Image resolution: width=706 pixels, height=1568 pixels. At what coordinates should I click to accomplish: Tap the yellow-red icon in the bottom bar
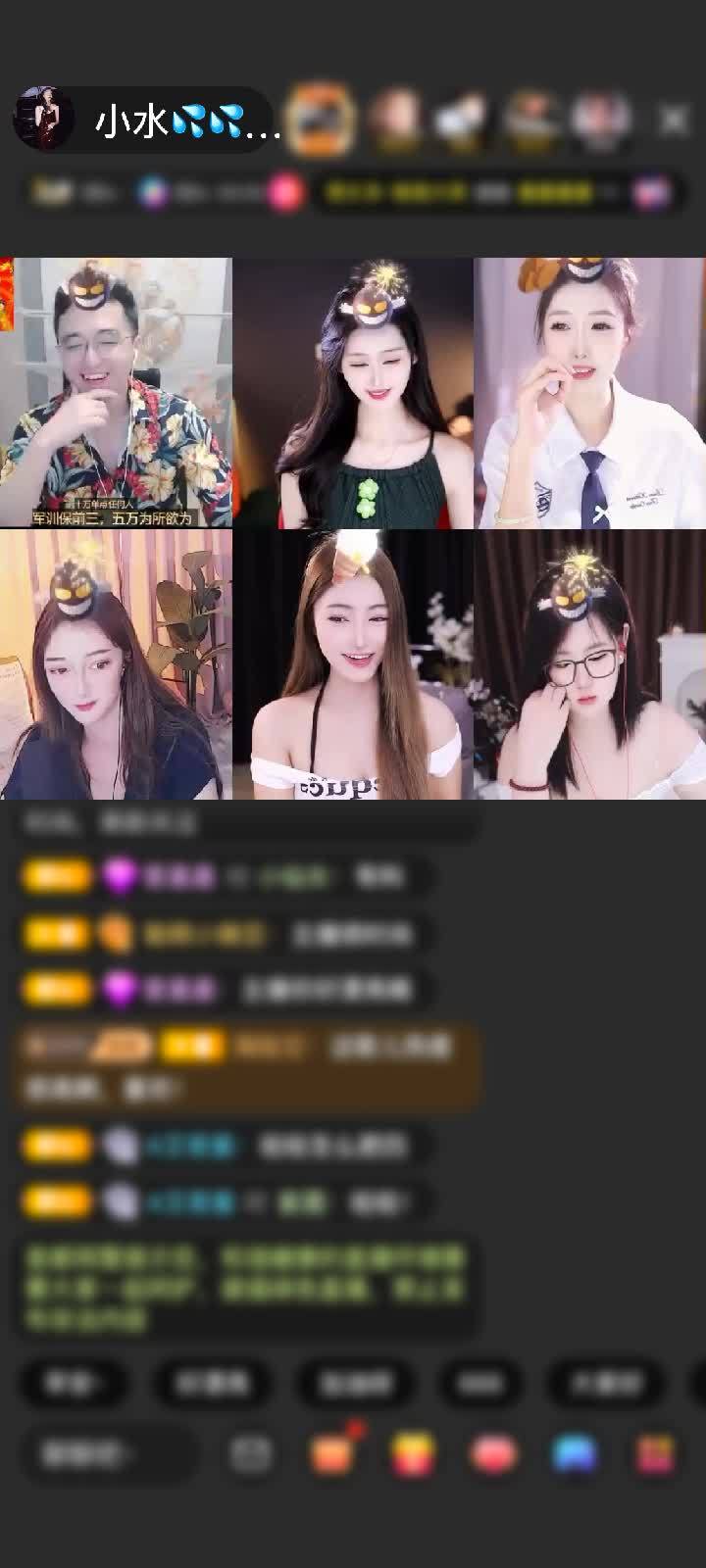click(414, 1454)
